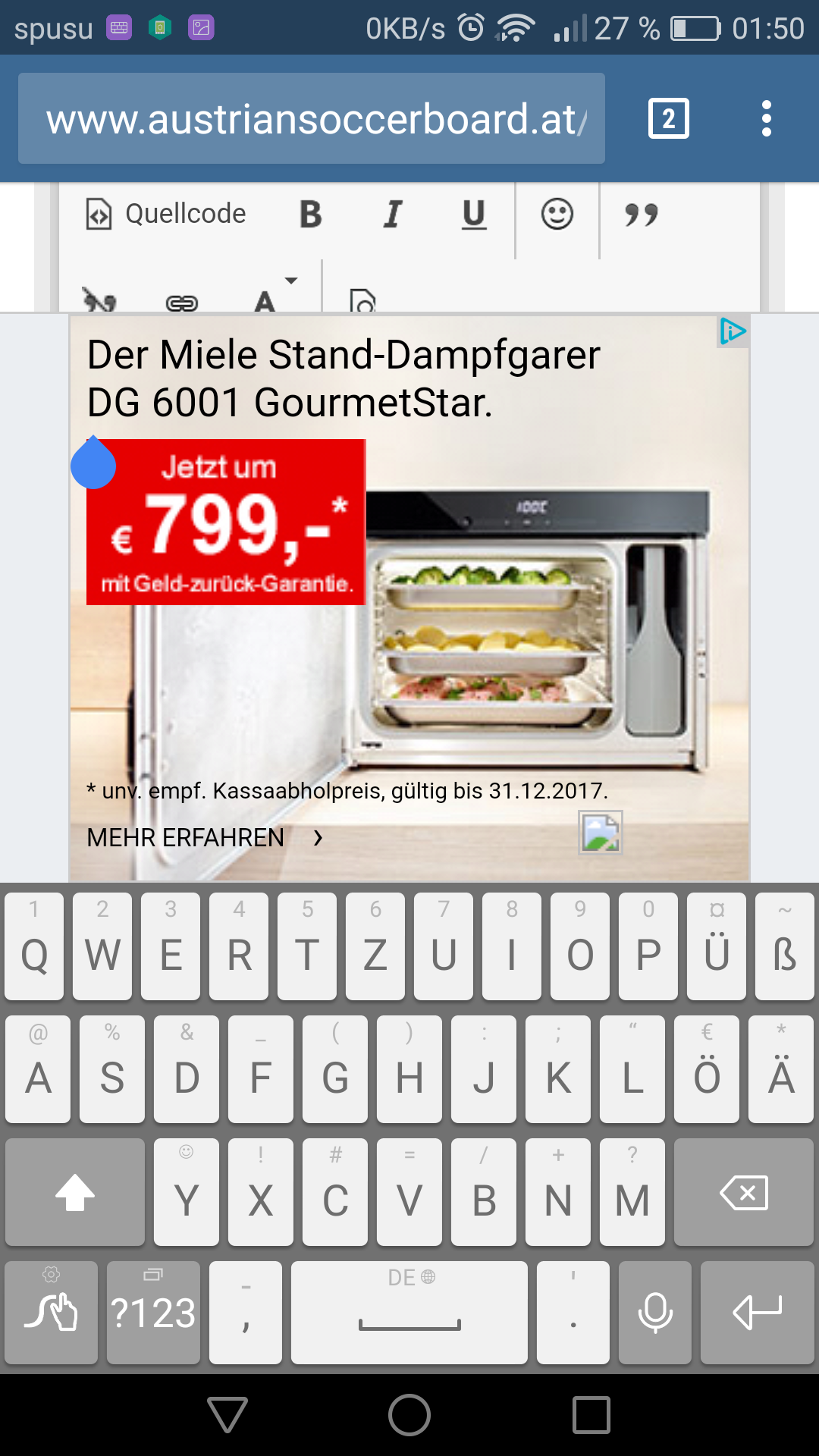The image size is (819, 1456).
Task: Apply bold formatting
Action: pyautogui.click(x=310, y=215)
